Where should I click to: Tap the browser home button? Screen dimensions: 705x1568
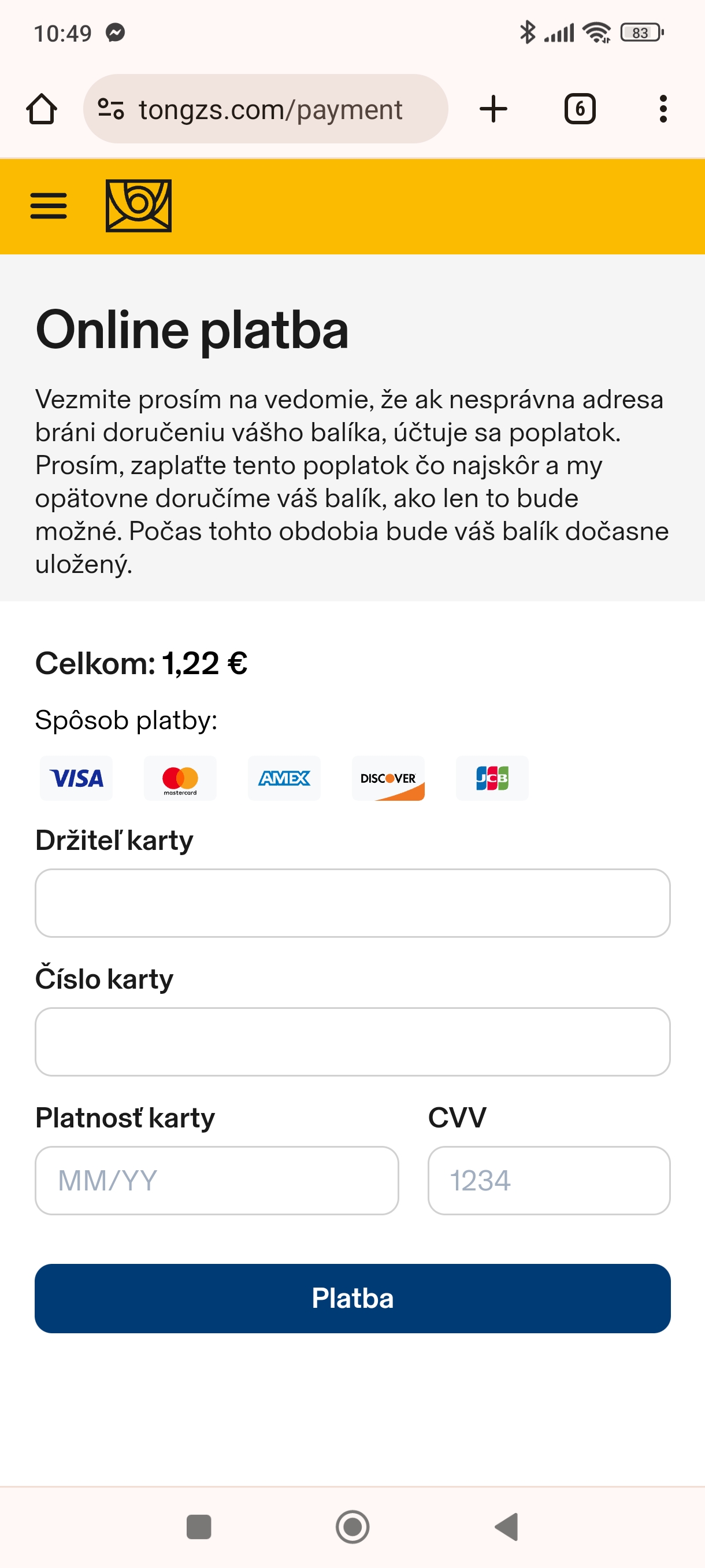(42, 110)
